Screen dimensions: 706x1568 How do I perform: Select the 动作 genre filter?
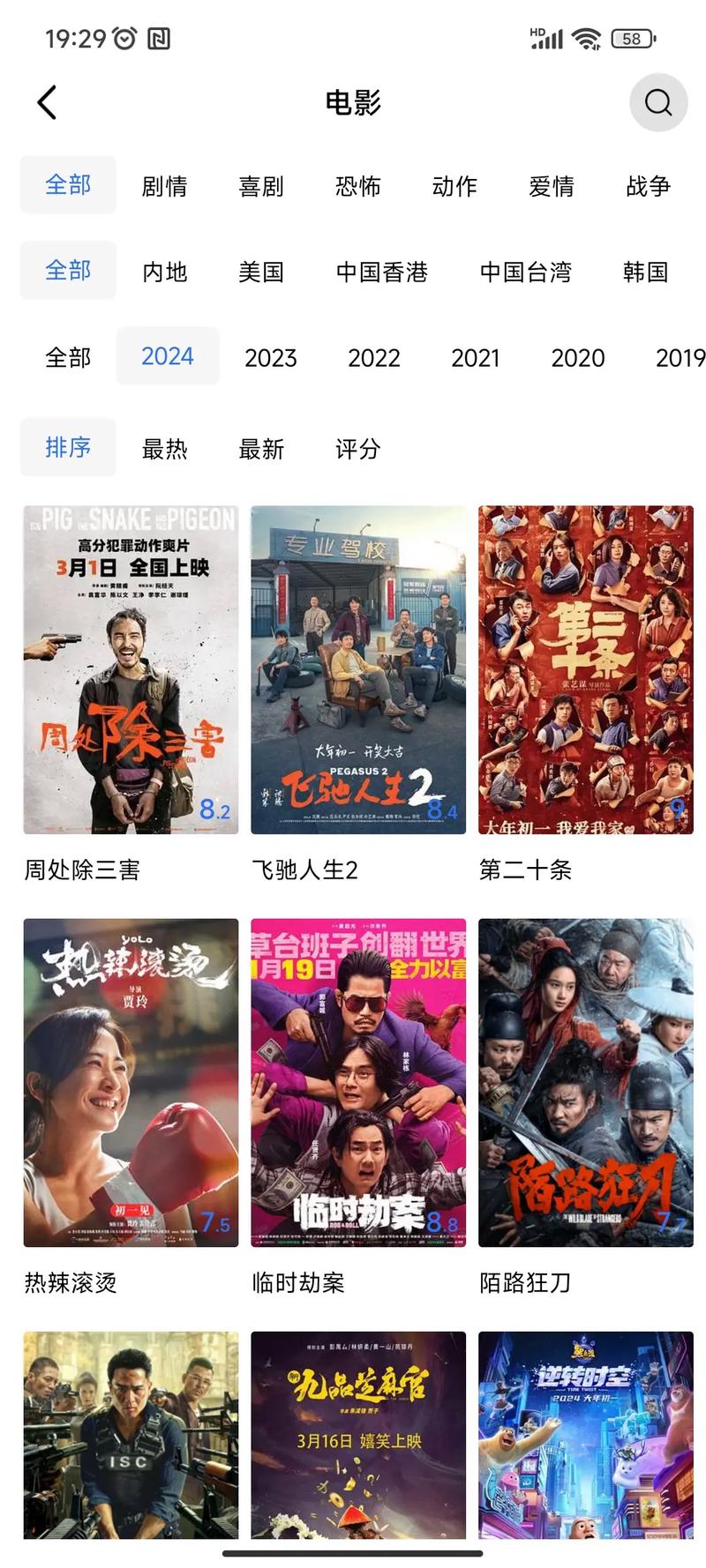(x=455, y=186)
